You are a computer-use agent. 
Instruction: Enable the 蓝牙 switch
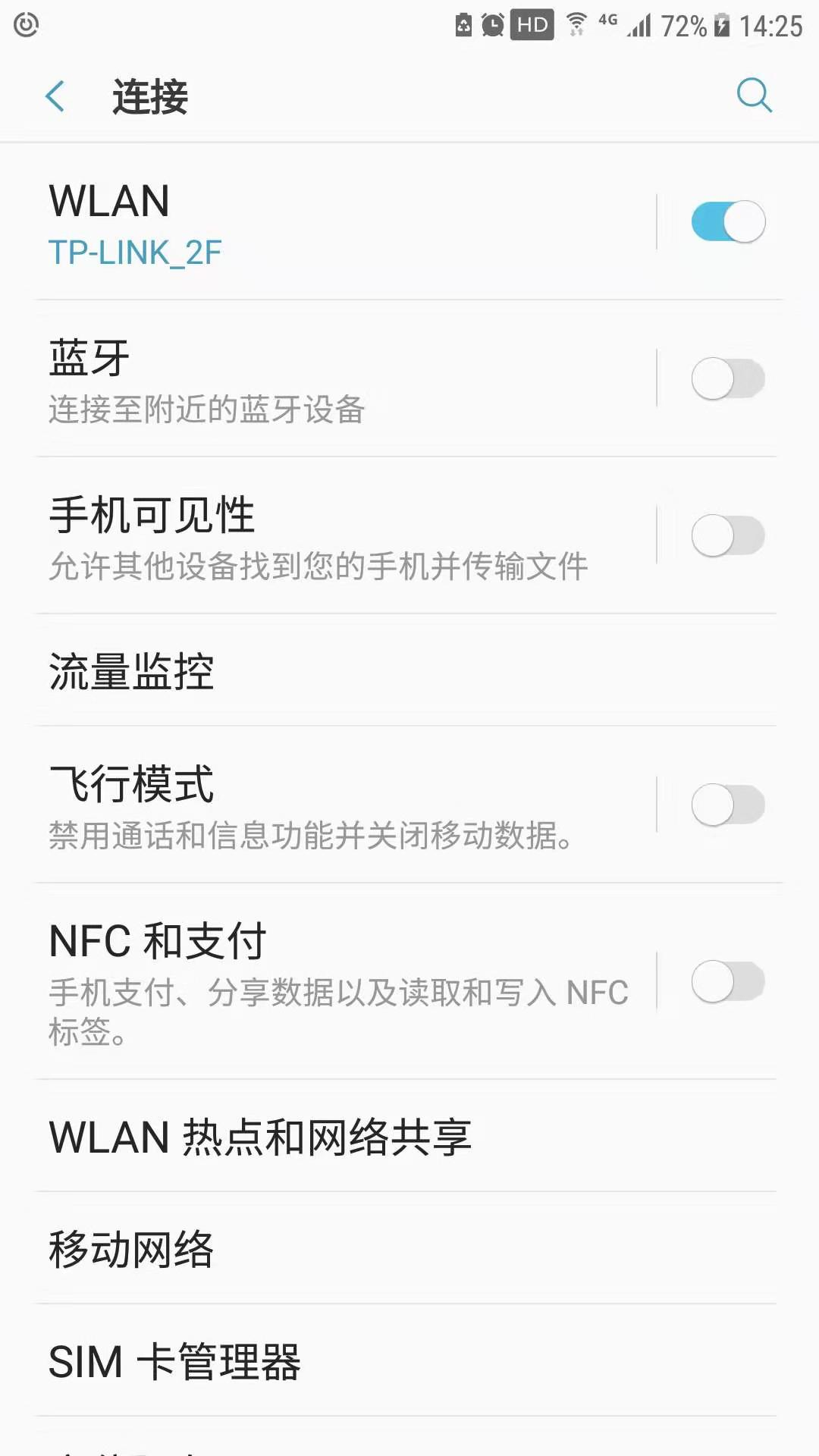(x=728, y=378)
